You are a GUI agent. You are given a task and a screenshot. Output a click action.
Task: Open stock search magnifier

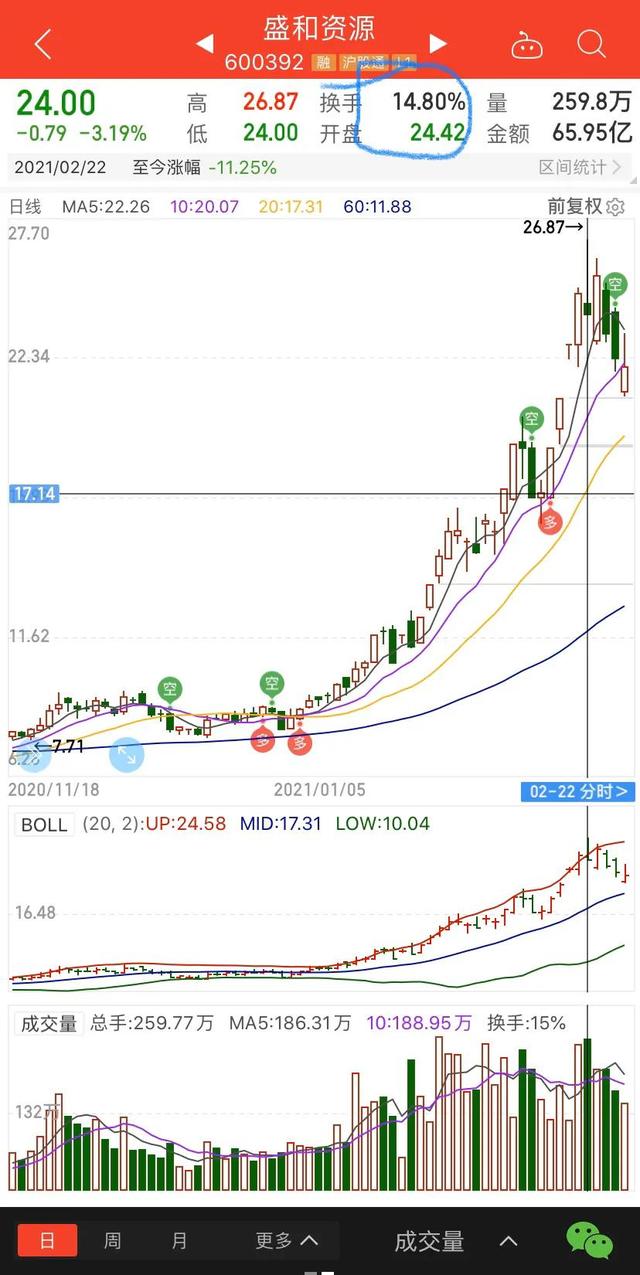click(592, 44)
